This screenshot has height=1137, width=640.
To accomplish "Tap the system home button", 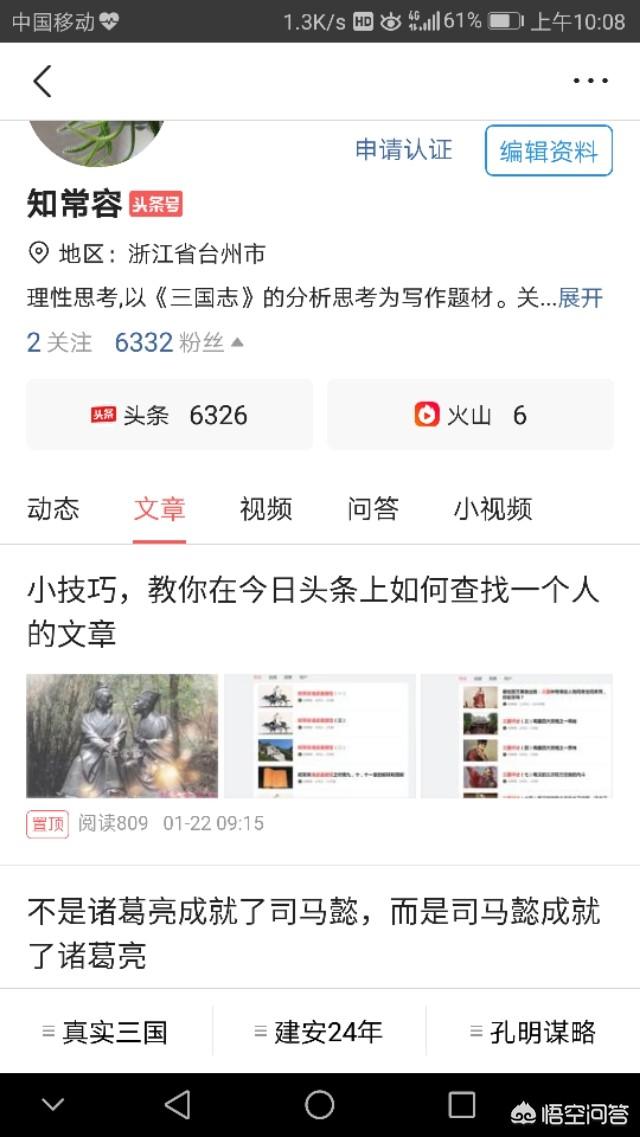I will (319, 1105).
